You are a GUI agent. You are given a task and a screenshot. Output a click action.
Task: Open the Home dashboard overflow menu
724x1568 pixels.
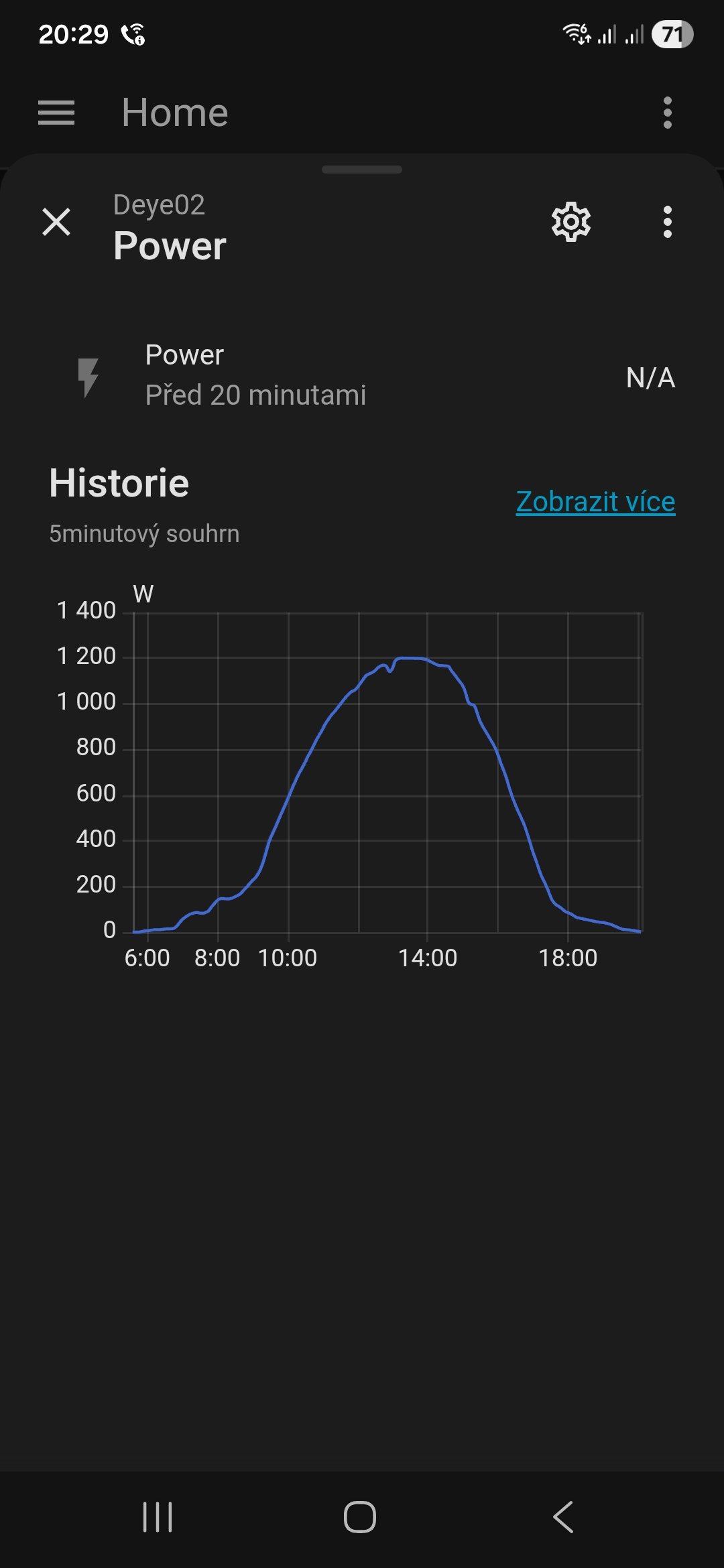(667, 113)
